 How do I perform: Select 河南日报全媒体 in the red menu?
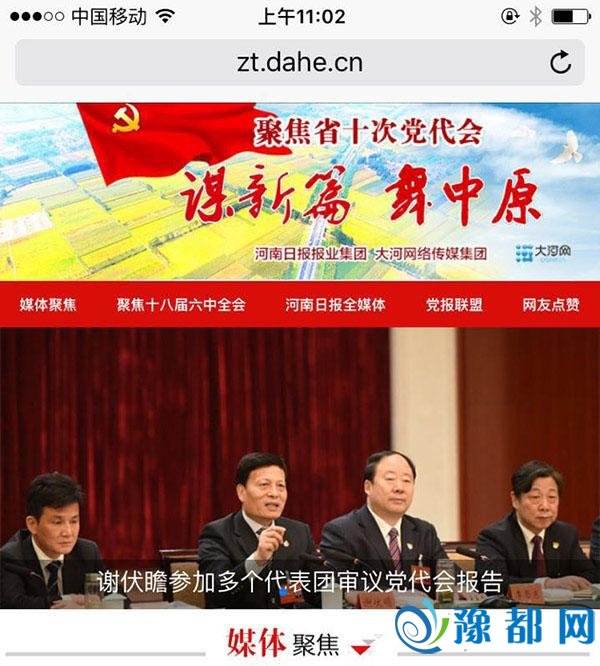pos(335,305)
